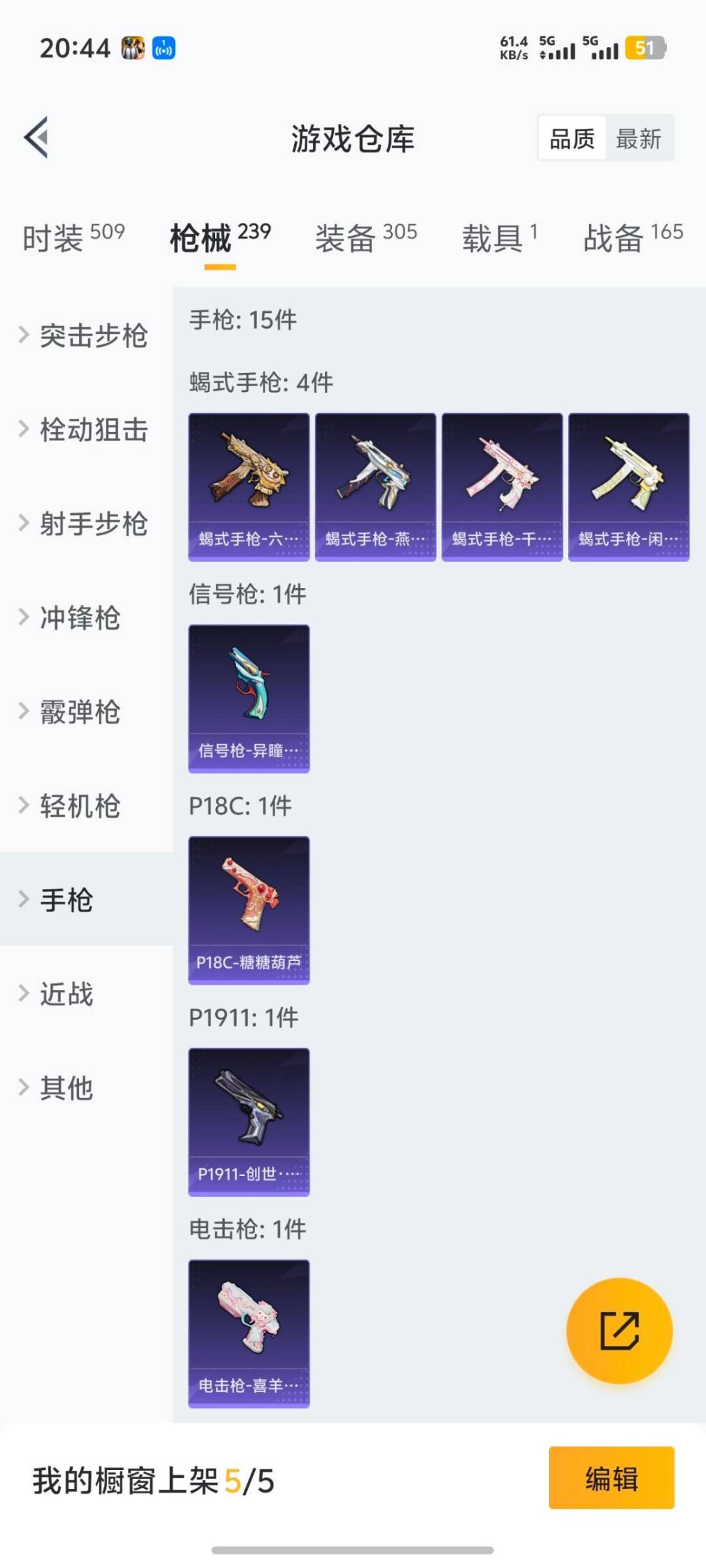The height and width of the screenshot is (1568, 706).
Task: Select the 电击枪-喜羊 stun gun skin
Action: (248, 1333)
